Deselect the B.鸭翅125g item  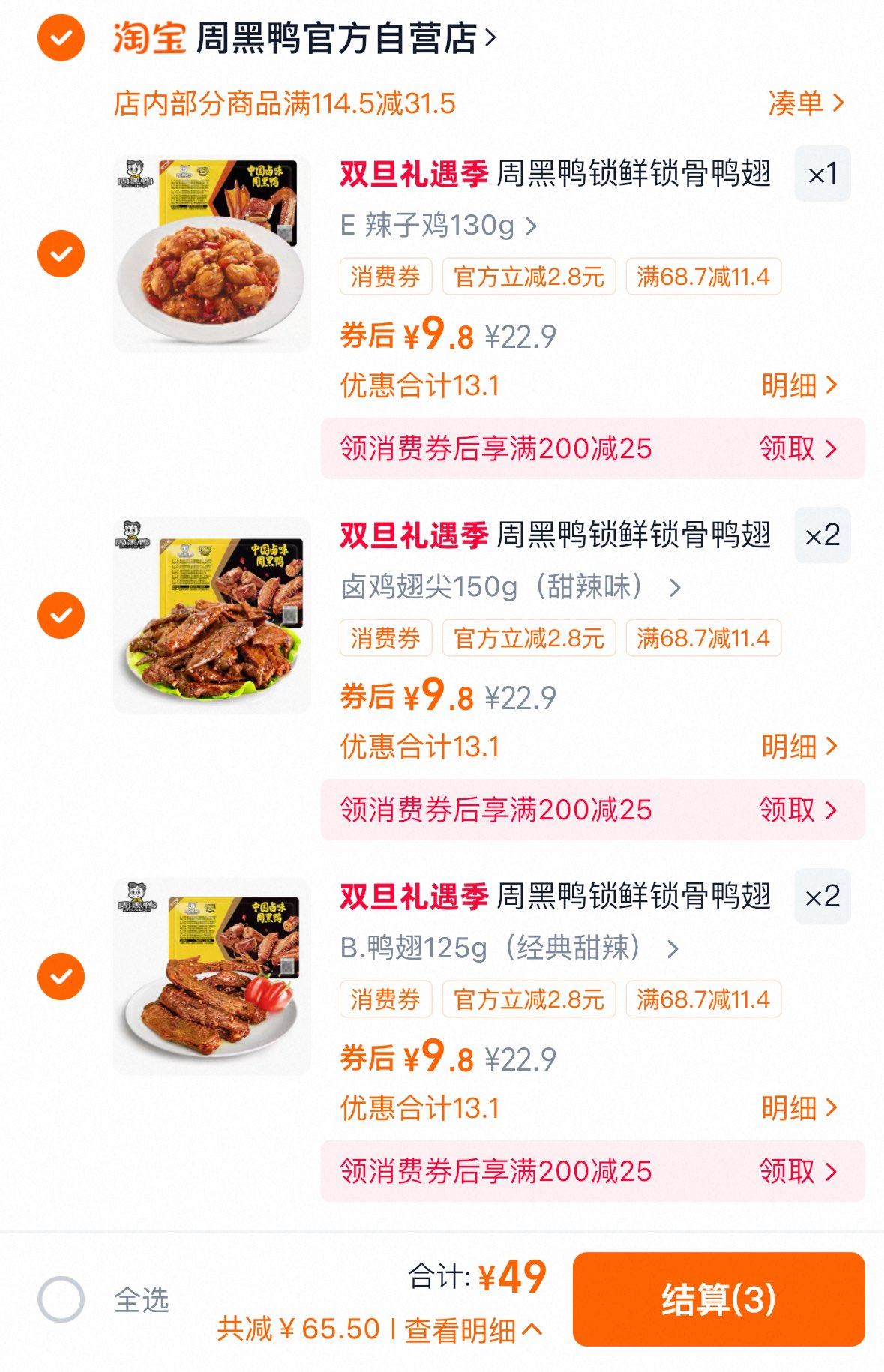point(61,976)
